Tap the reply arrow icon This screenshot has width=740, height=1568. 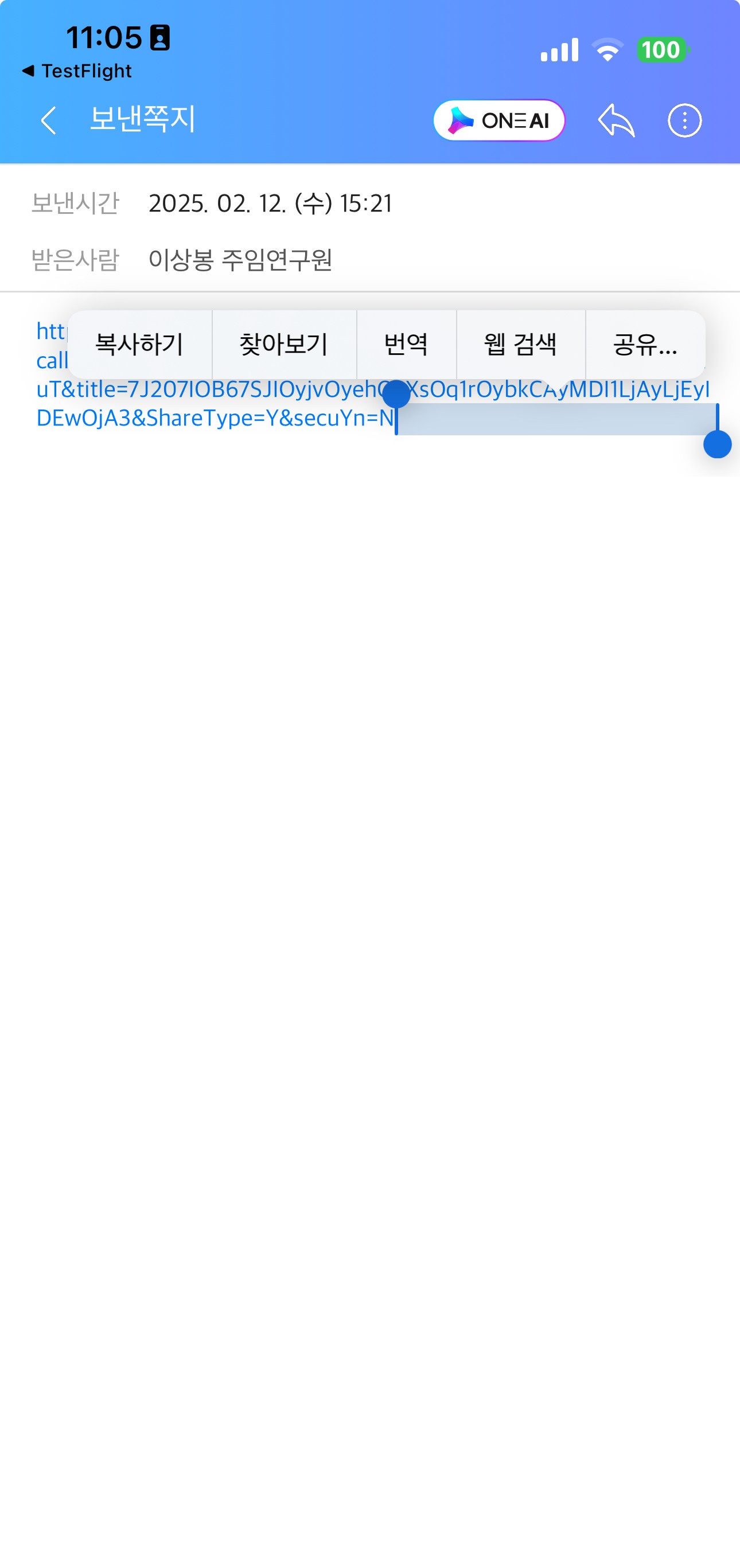(616, 120)
